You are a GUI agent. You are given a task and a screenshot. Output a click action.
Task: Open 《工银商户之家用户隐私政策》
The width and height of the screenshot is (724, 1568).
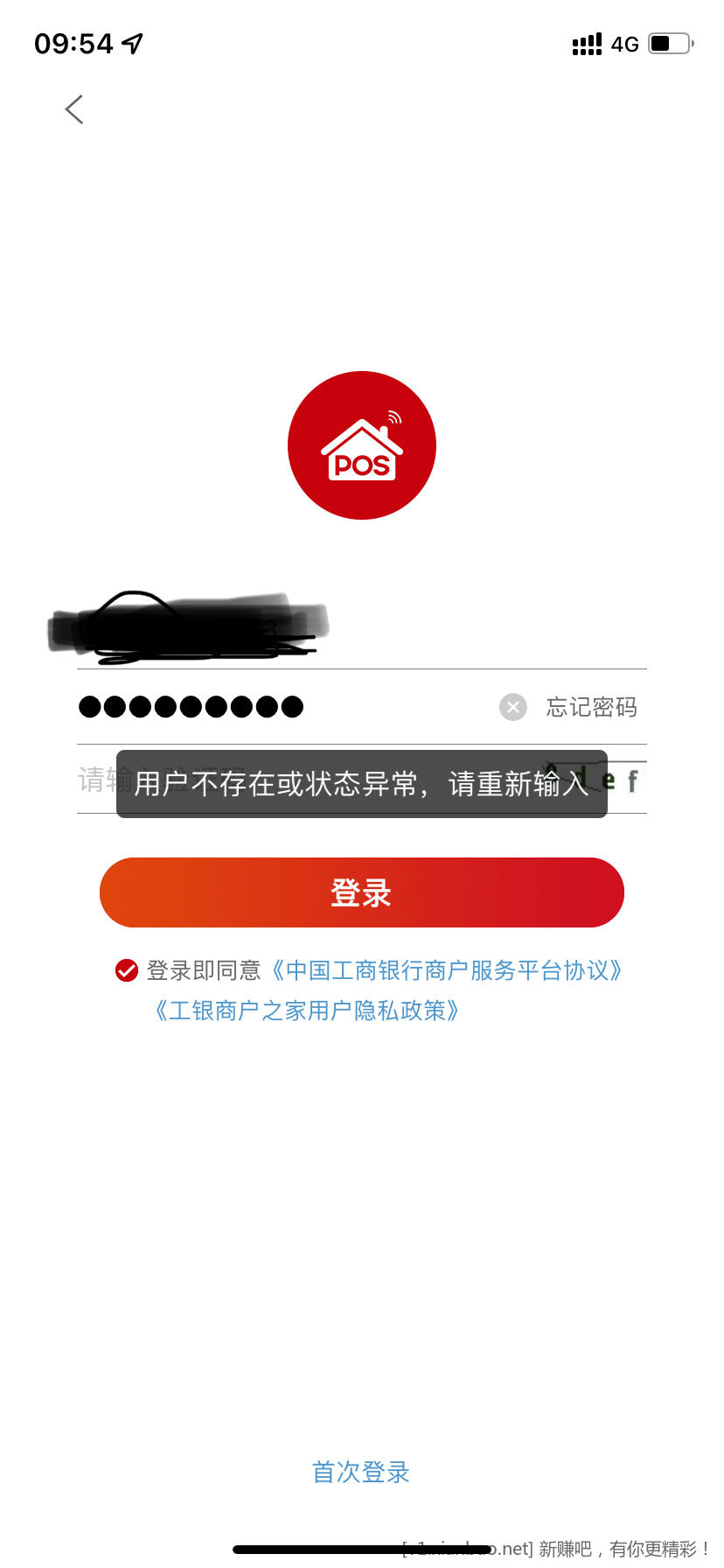(x=306, y=1011)
